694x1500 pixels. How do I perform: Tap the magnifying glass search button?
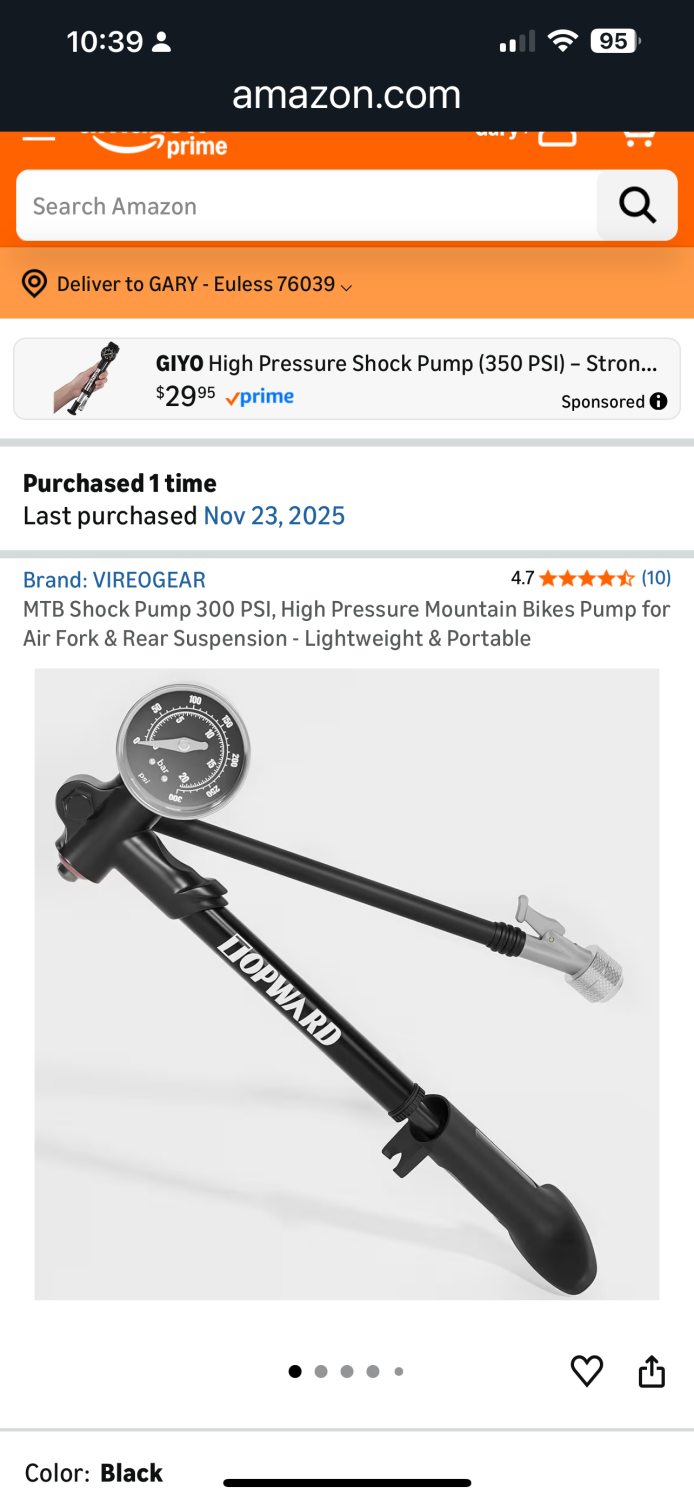pos(636,206)
